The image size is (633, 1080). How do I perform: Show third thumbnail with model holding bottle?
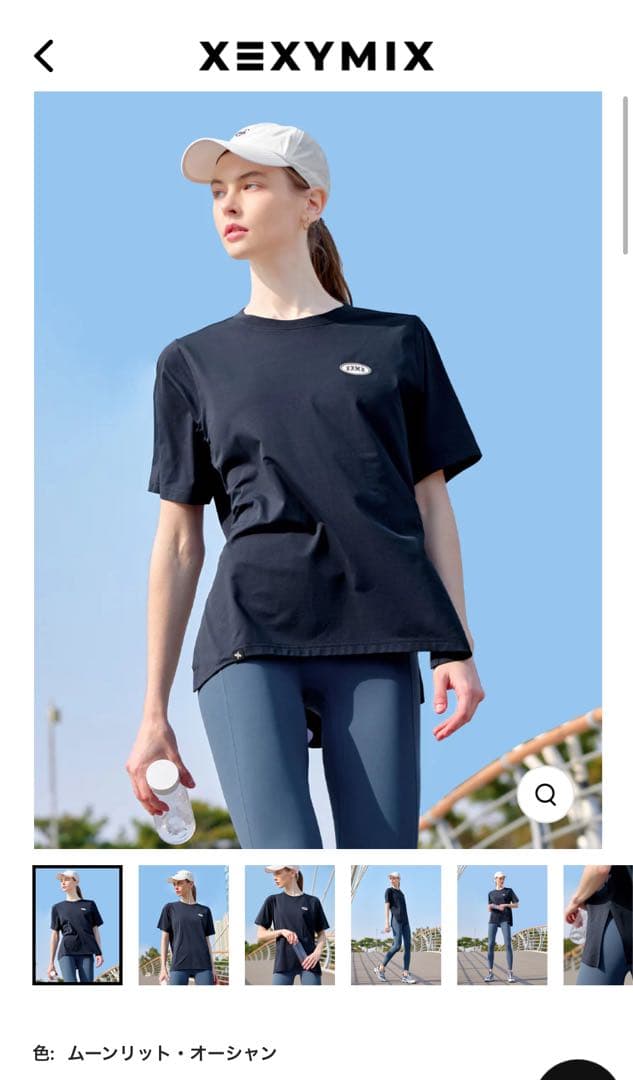click(289, 925)
